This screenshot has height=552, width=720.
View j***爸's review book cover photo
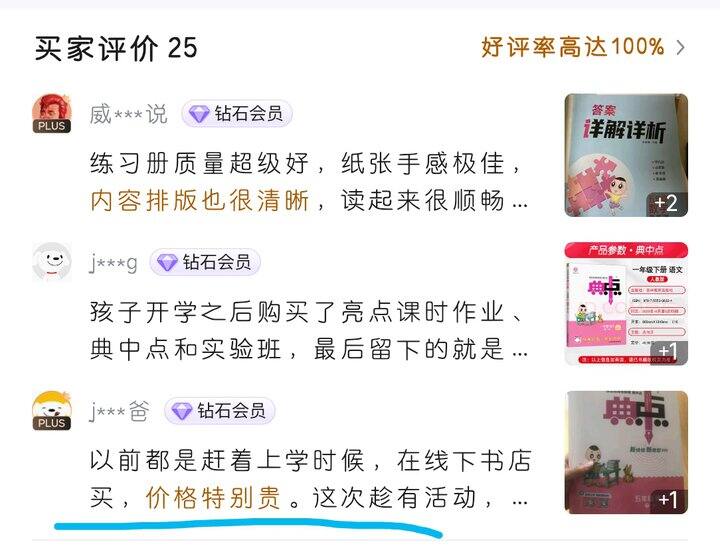point(626,452)
